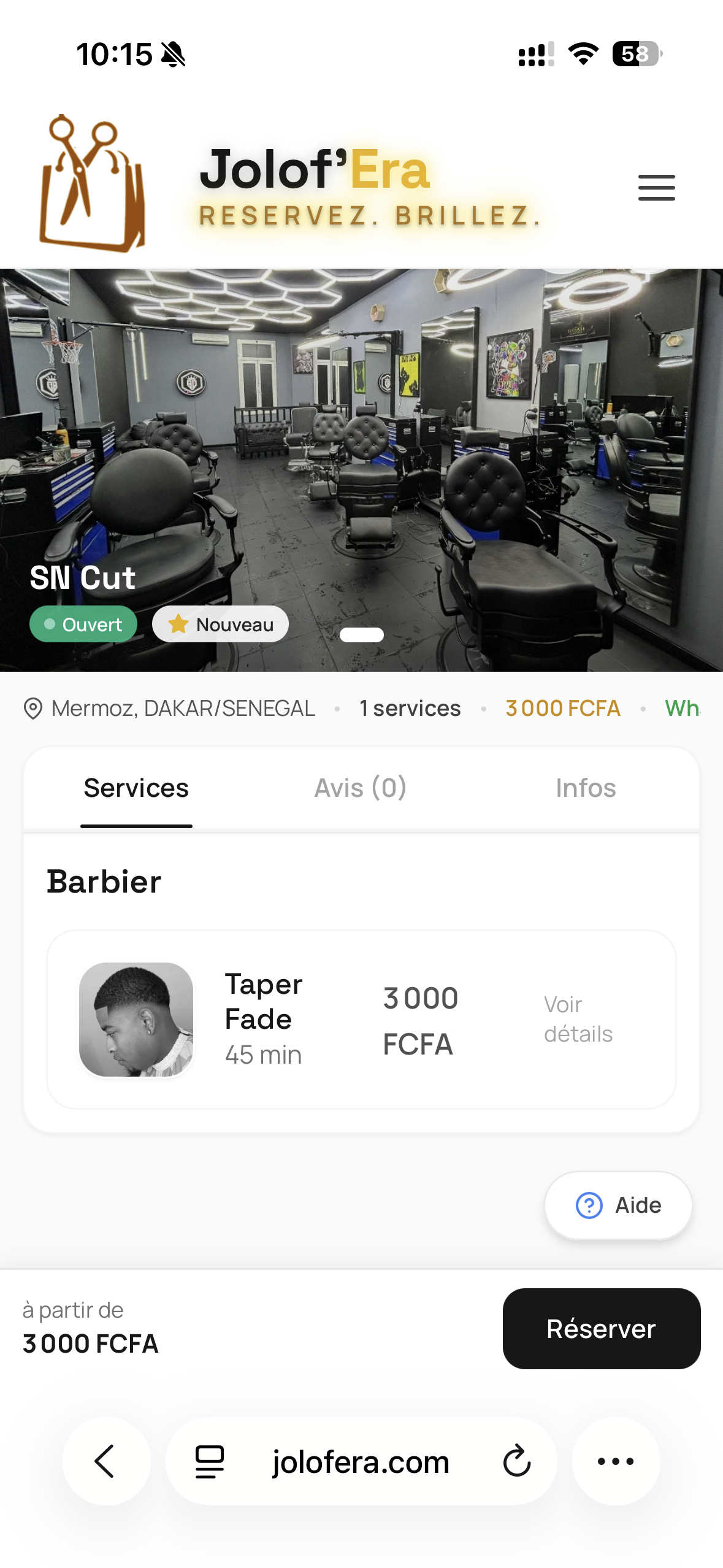
Task: Select the Services tab
Action: [x=136, y=788]
